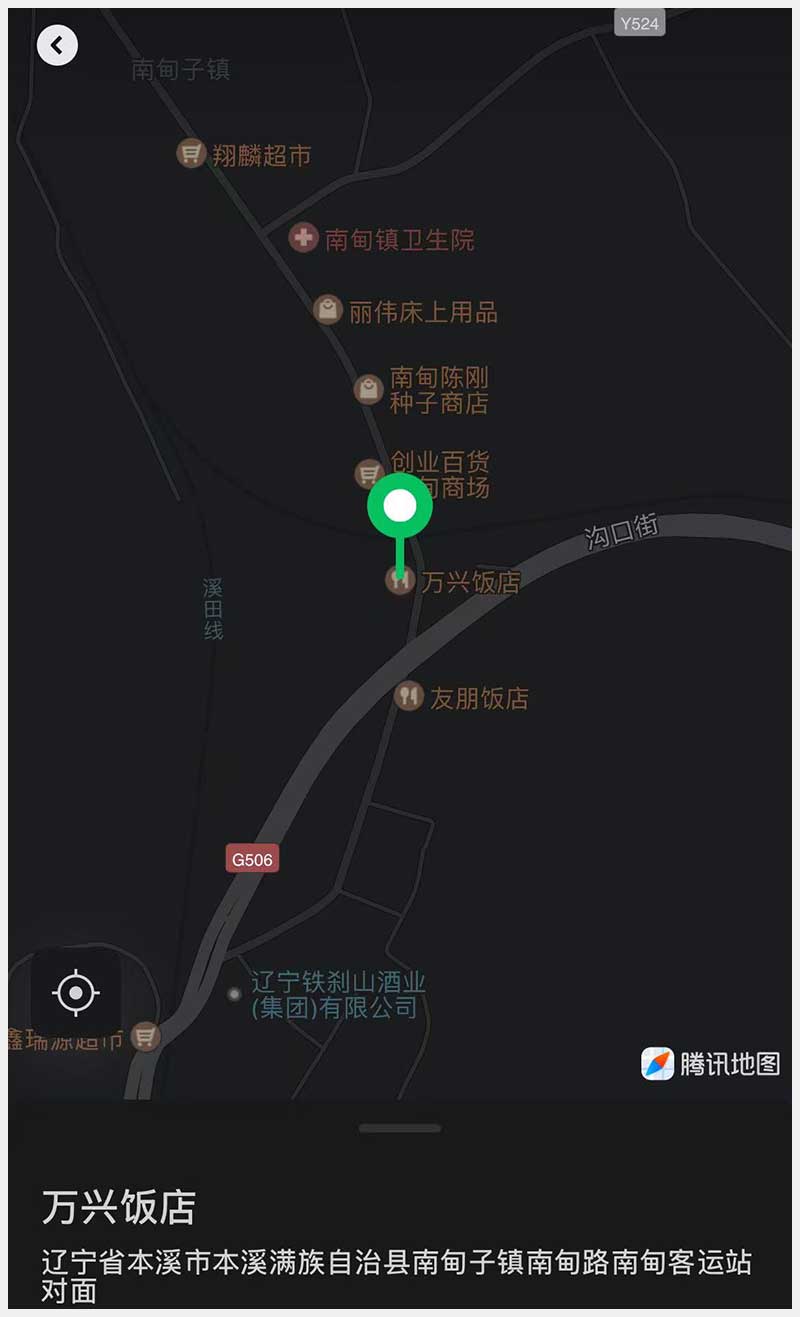Select 辽宁铁刹山酒业 company marker
The width and height of the screenshot is (800, 1317).
tap(234, 994)
